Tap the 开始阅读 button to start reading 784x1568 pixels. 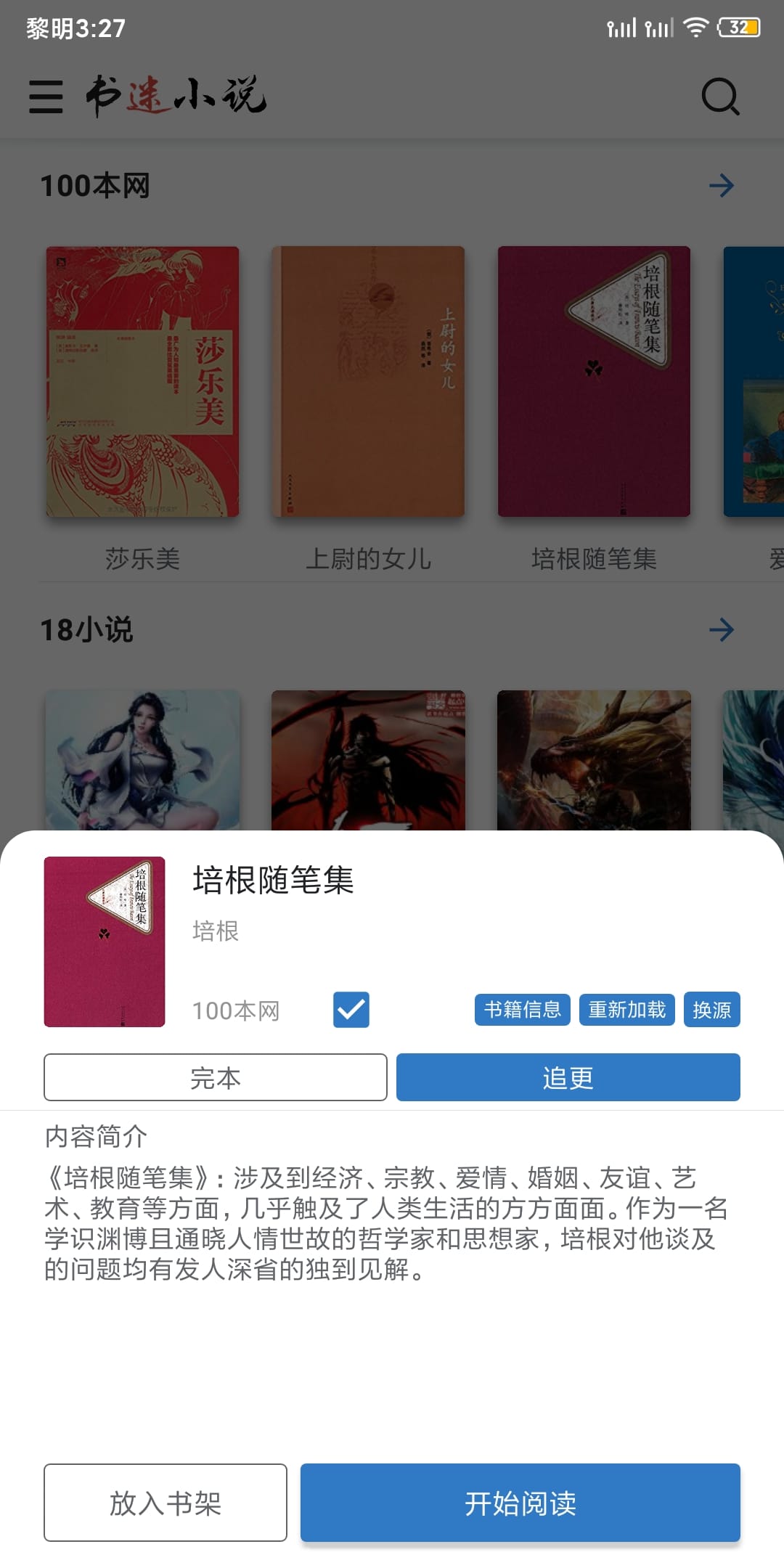click(520, 1502)
